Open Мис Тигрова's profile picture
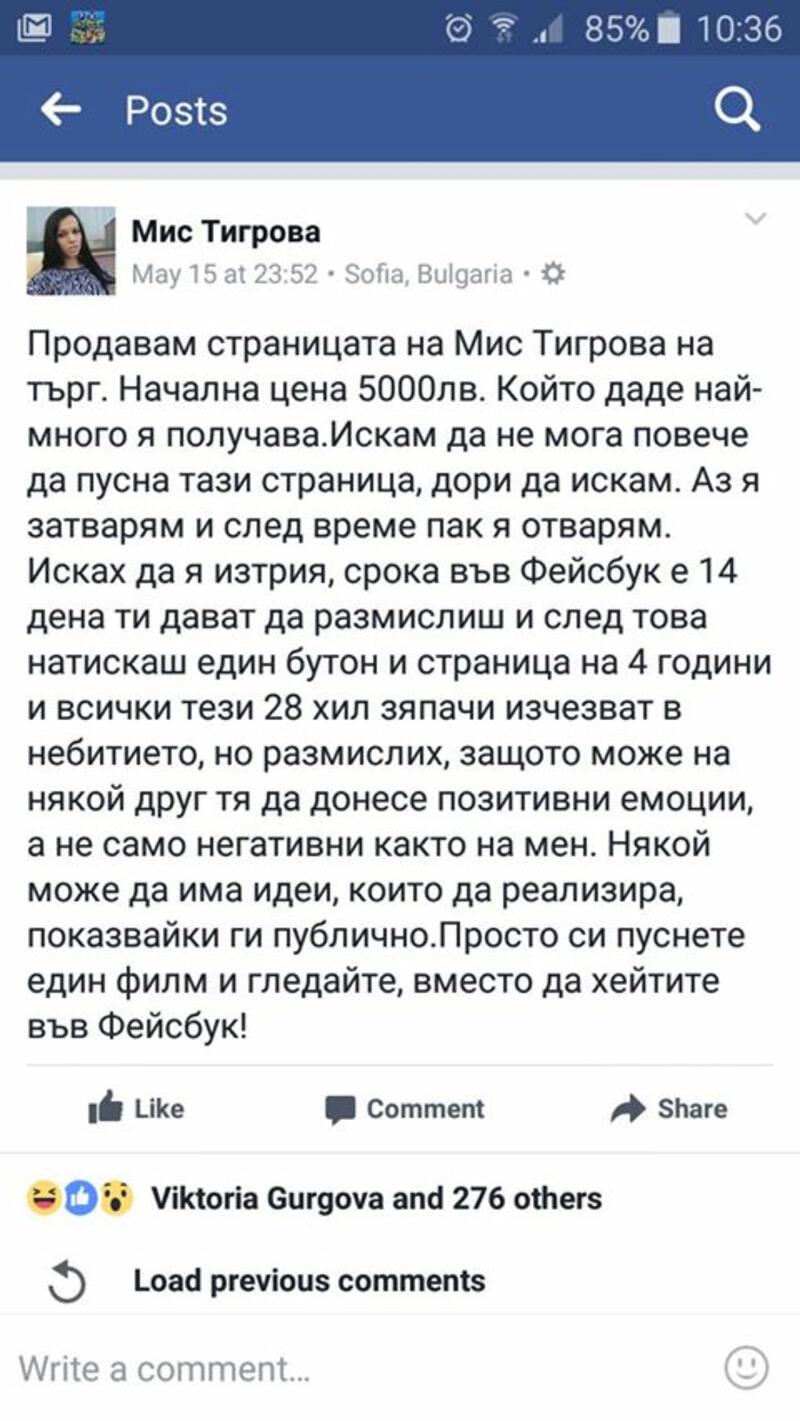Screen dimensions: 800x1421 pos(71,251)
